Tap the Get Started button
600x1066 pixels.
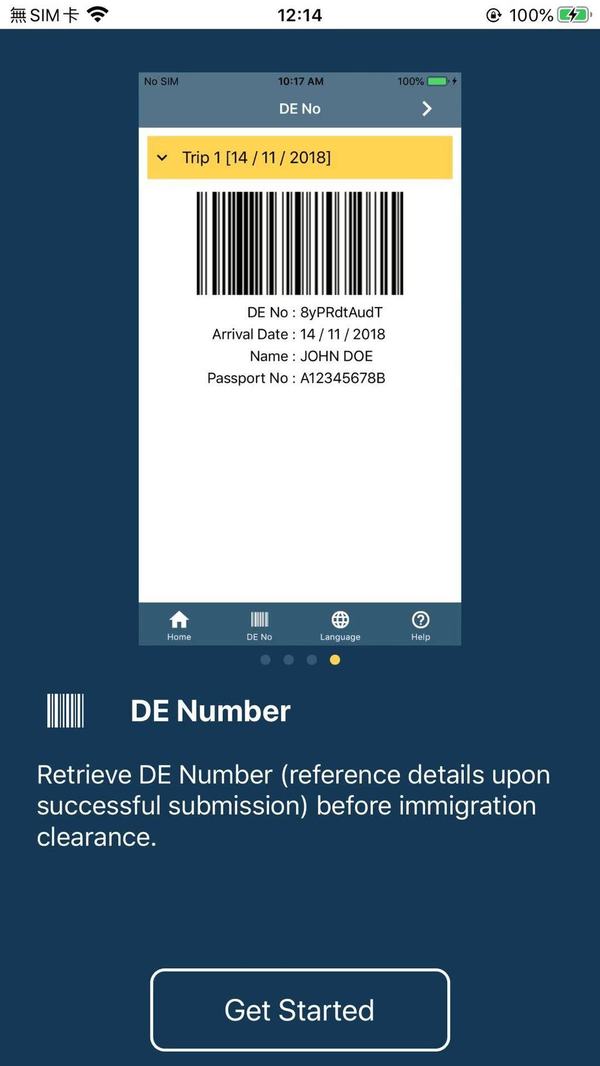(x=299, y=1009)
